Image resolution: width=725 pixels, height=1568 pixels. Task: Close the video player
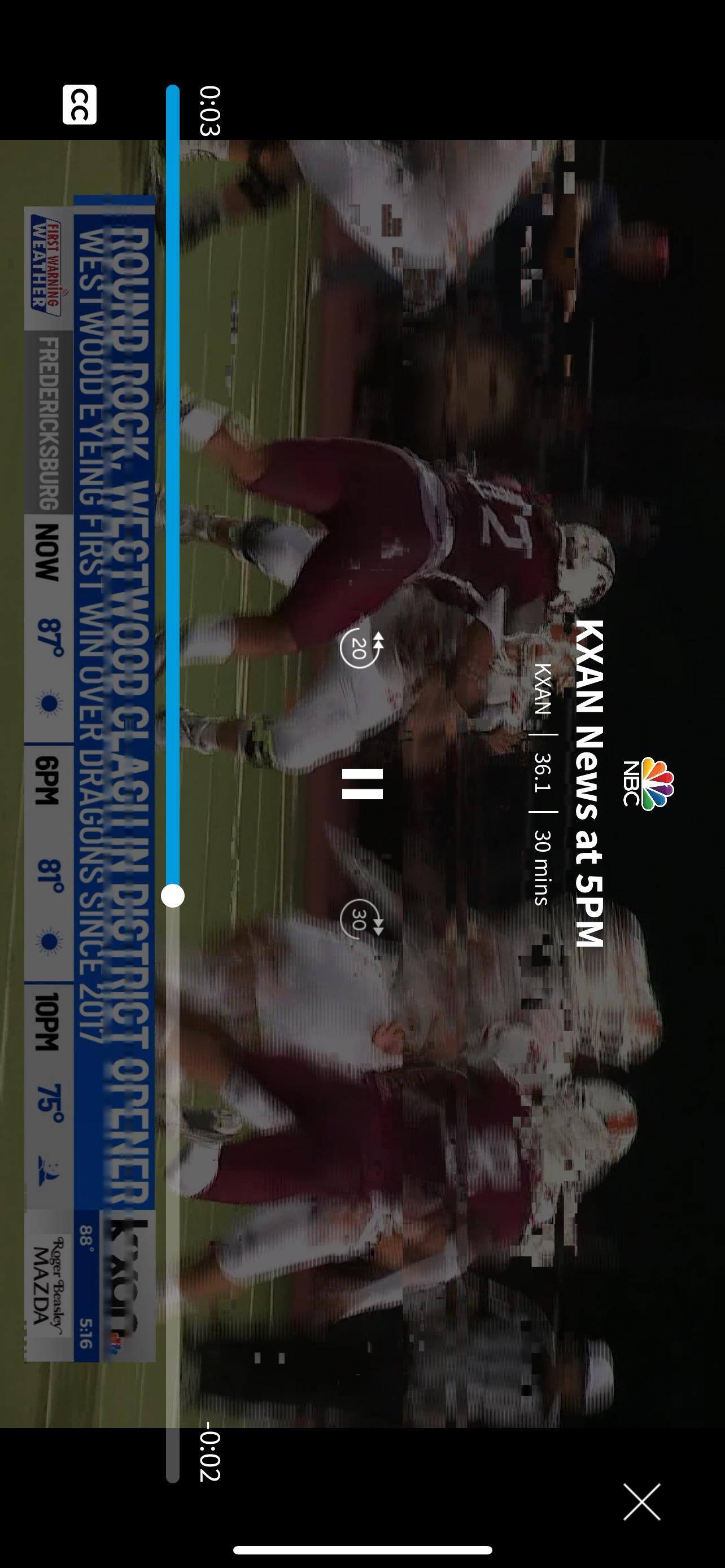tap(641, 1501)
